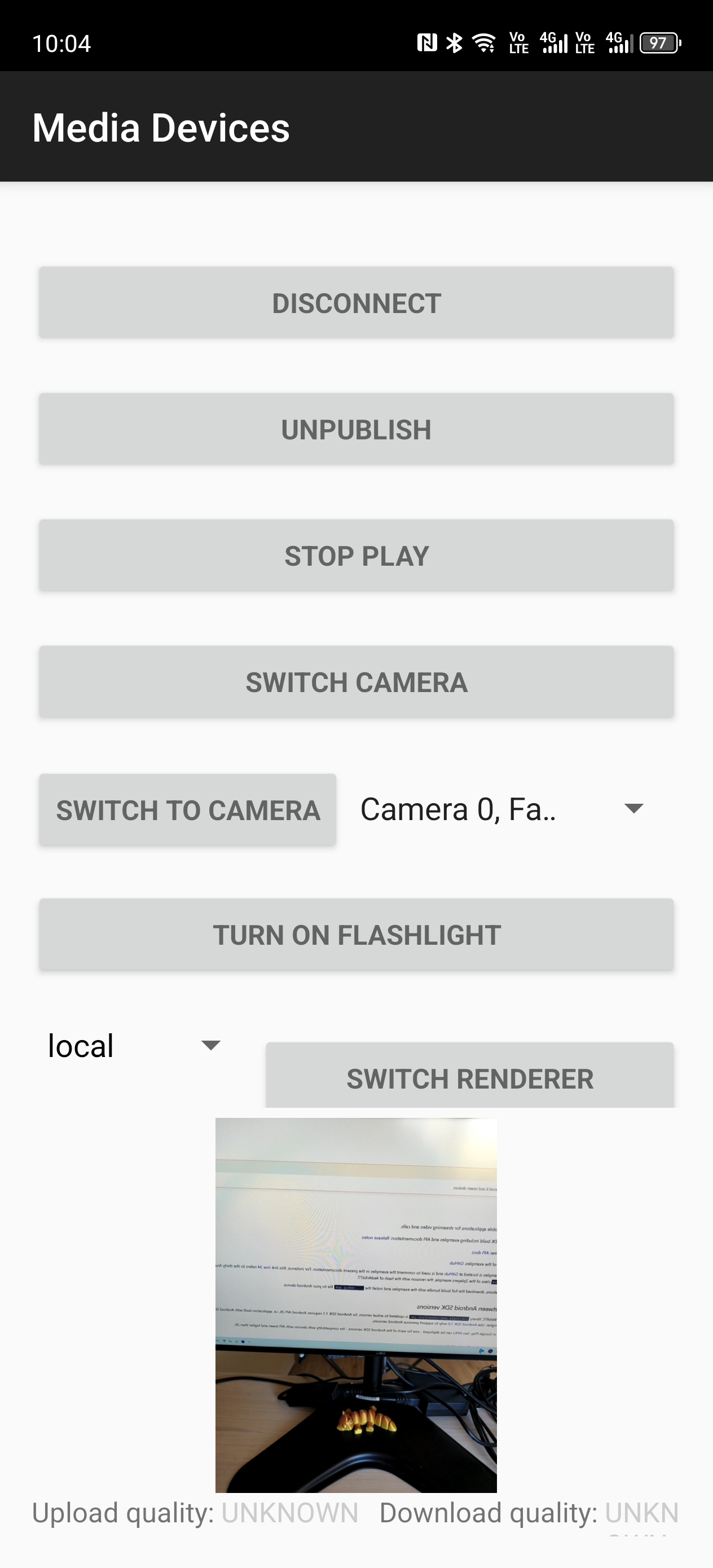Tap the Disconnect button
The height and width of the screenshot is (1568, 713).
coord(356,302)
